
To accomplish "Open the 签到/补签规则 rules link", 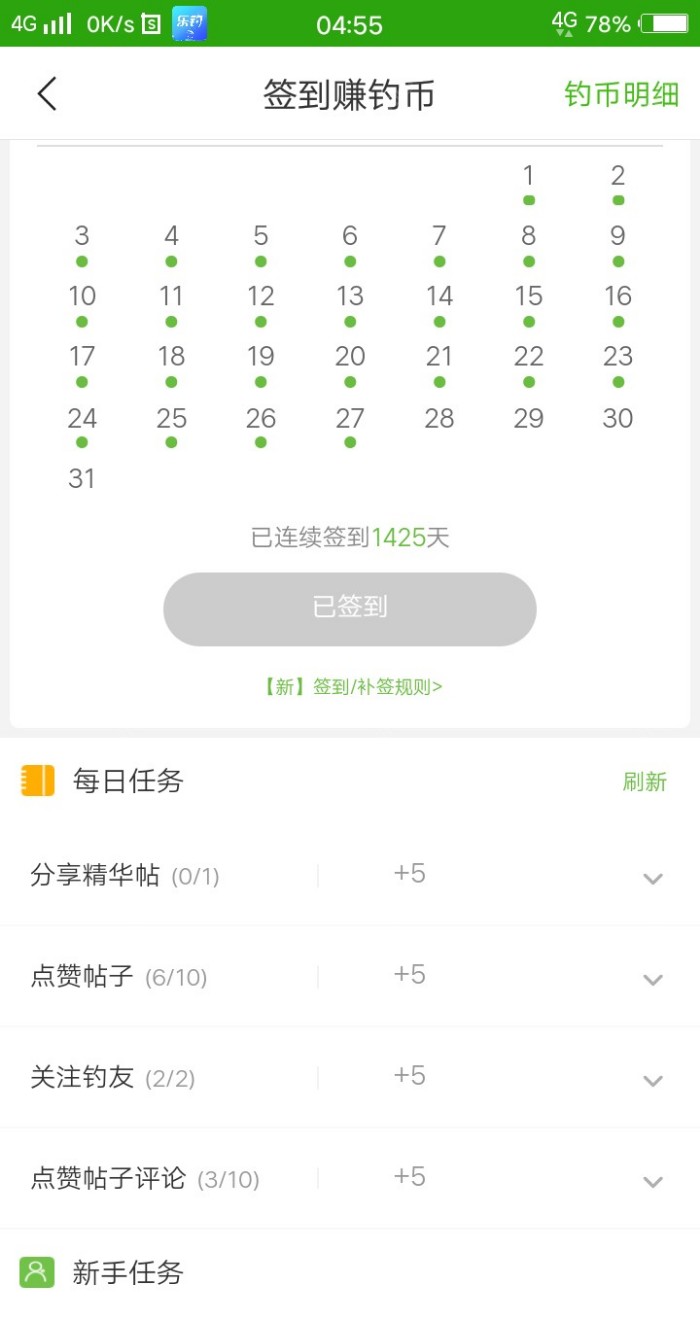I will pos(352,687).
